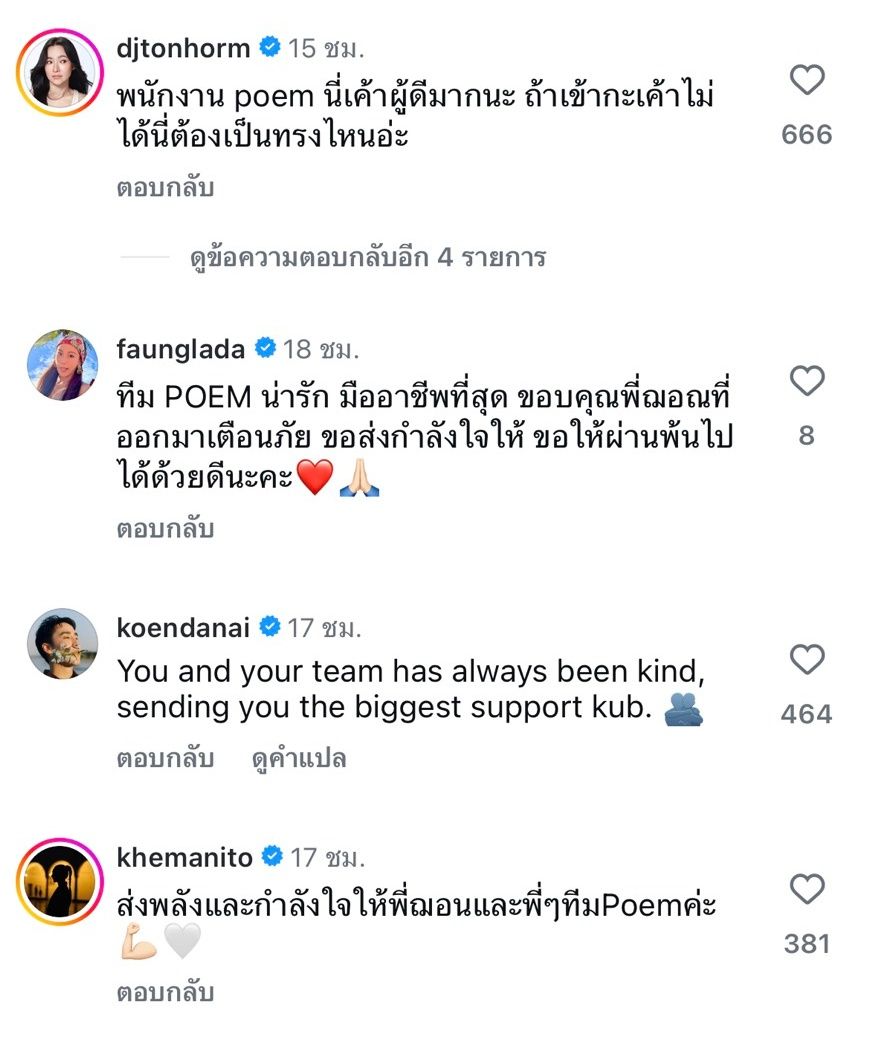Reply to djtonhorm's comment

[165, 188]
